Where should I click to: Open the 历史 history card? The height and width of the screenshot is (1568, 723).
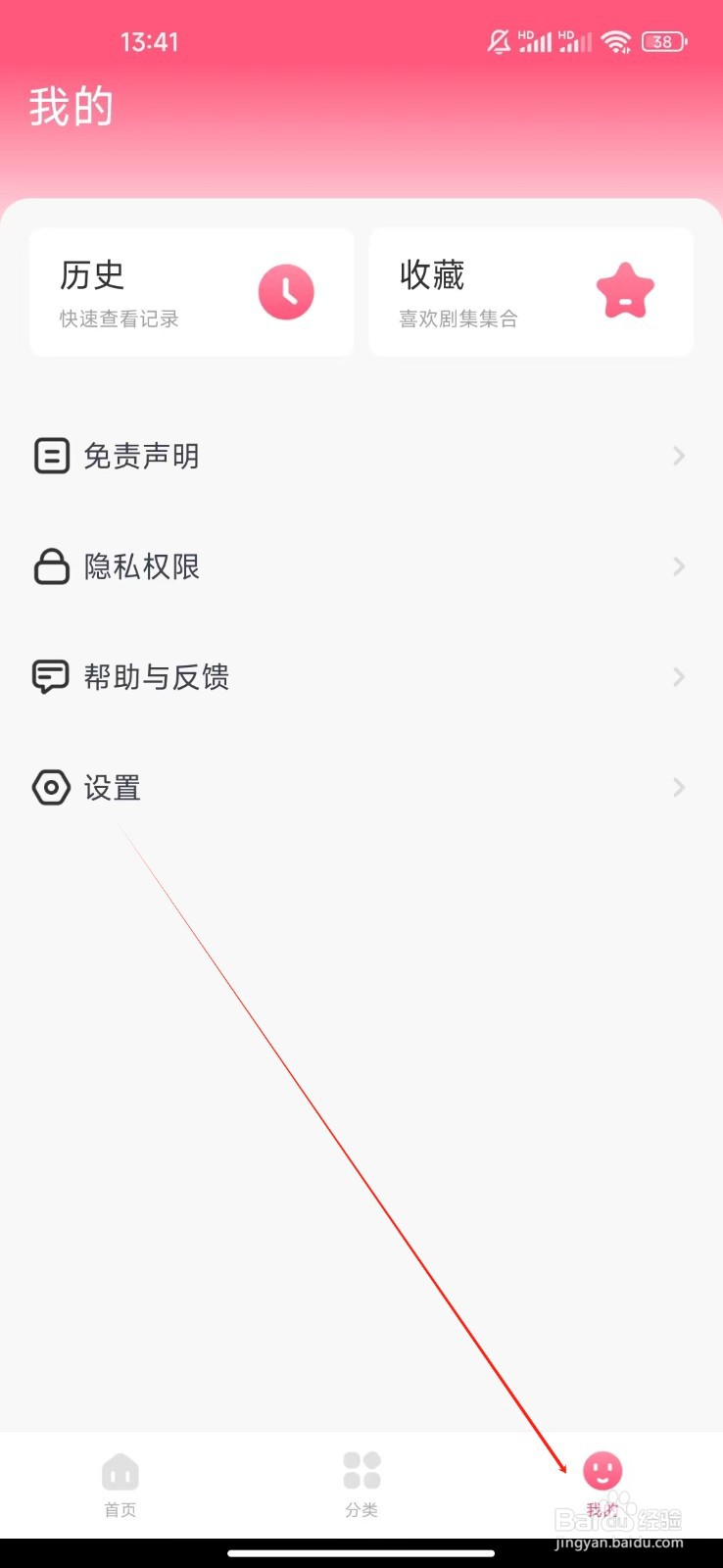click(x=191, y=291)
